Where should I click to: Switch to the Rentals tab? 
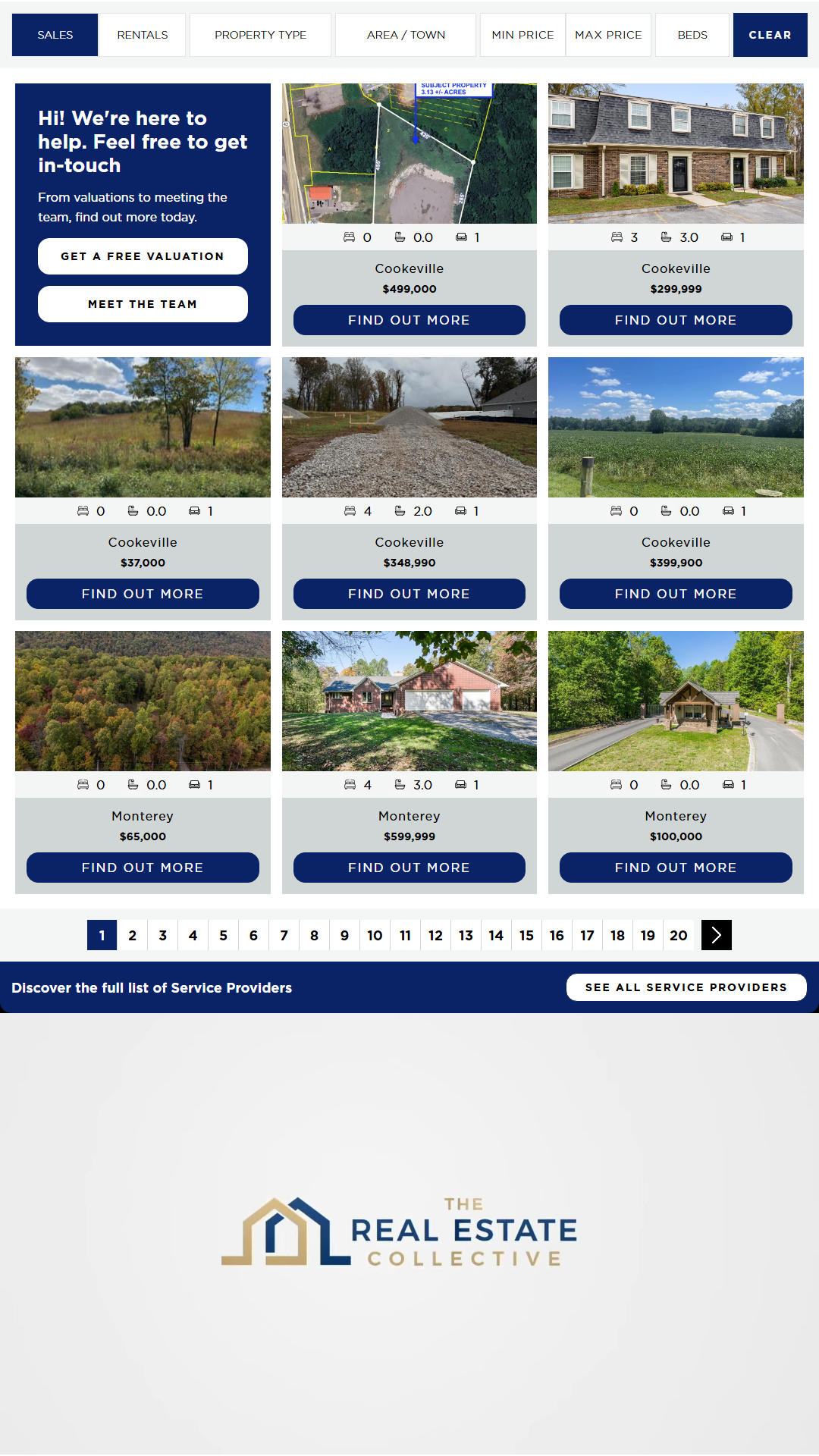[142, 35]
